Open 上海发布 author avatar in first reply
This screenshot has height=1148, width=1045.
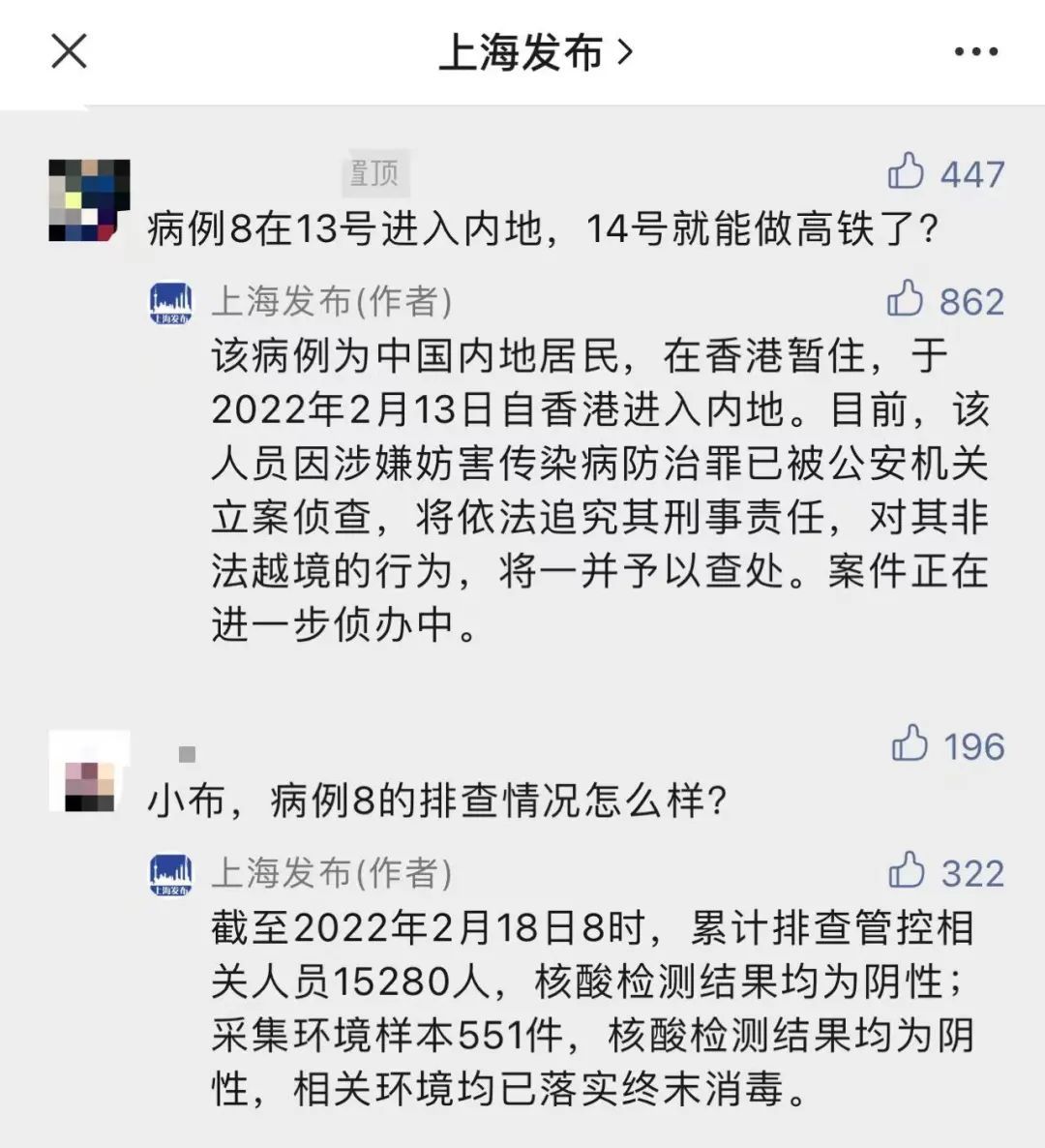171,303
